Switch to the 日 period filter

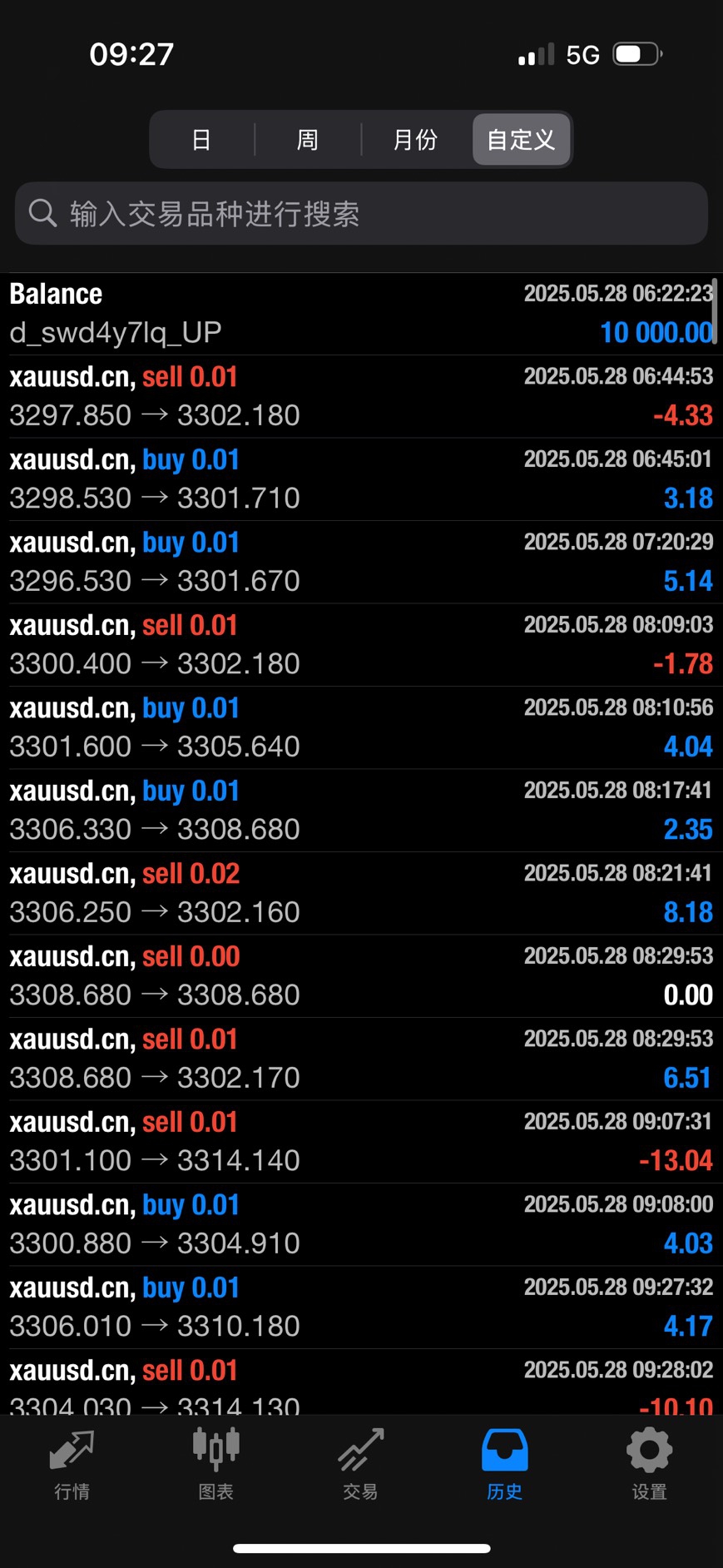201,140
